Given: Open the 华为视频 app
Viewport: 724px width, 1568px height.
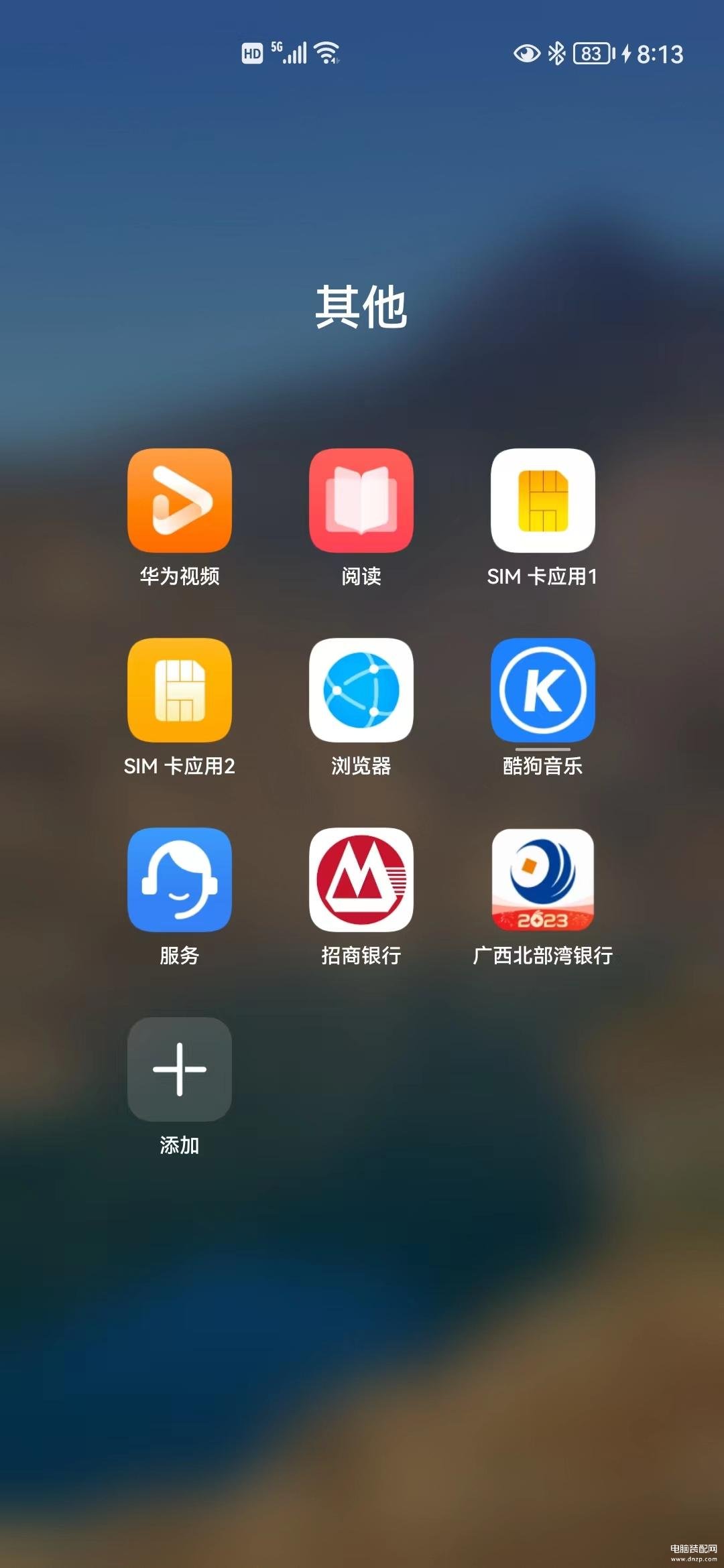Looking at the screenshot, I should 180,501.
